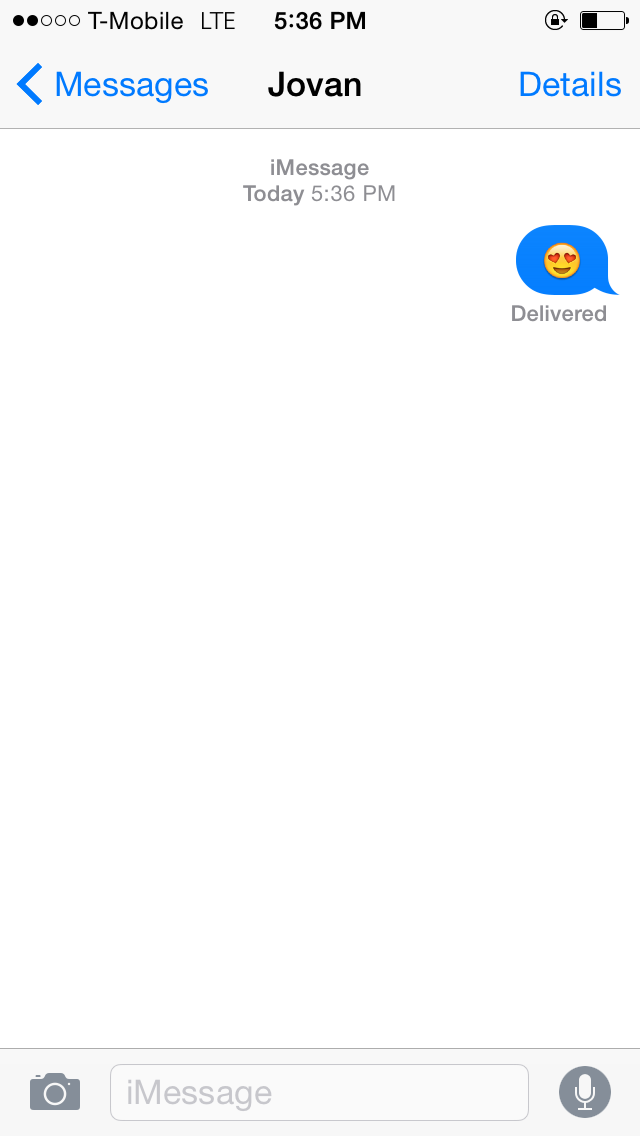Screen dimensions: 640x1136
Task: Open the camera to attach a photo
Action: tap(55, 1092)
